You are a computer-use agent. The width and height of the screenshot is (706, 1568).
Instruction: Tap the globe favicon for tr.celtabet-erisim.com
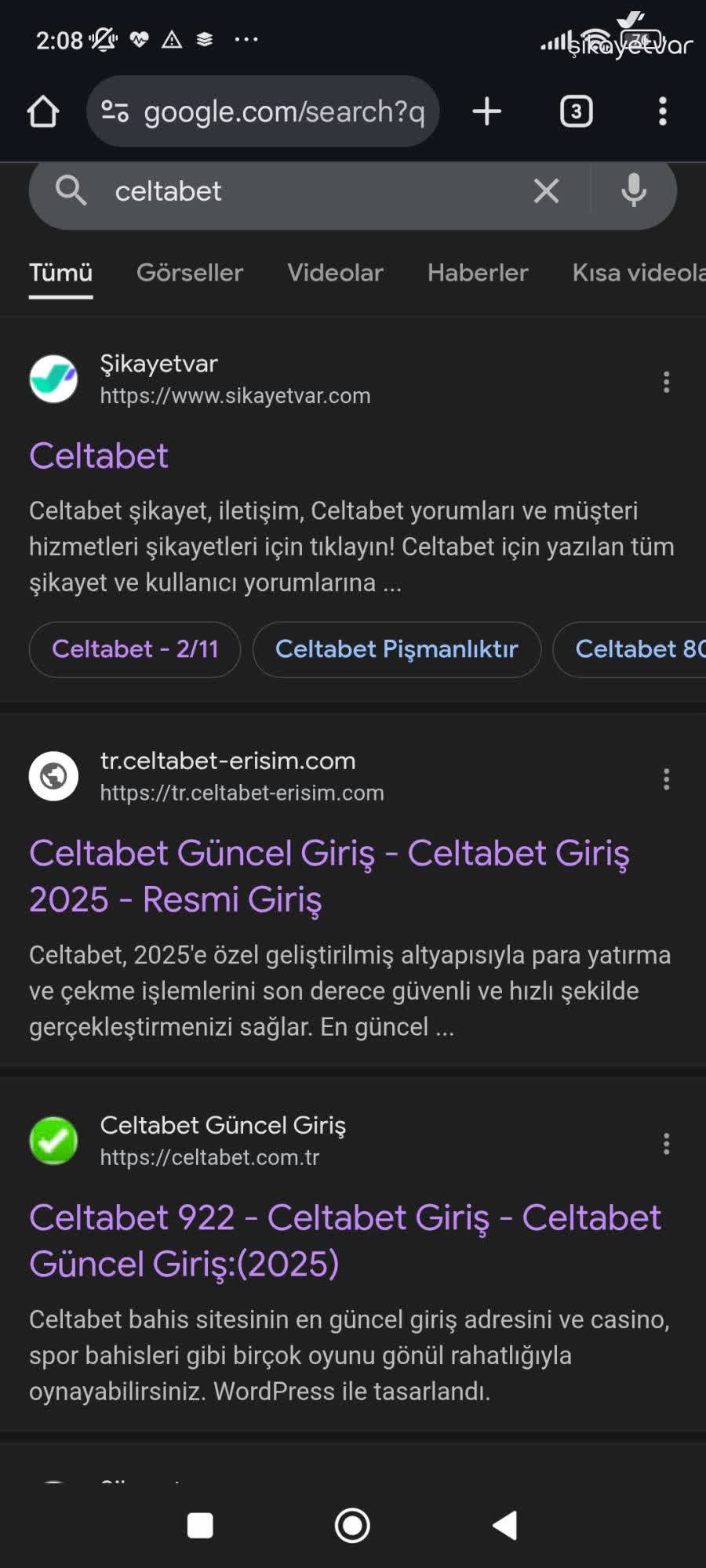(53, 775)
